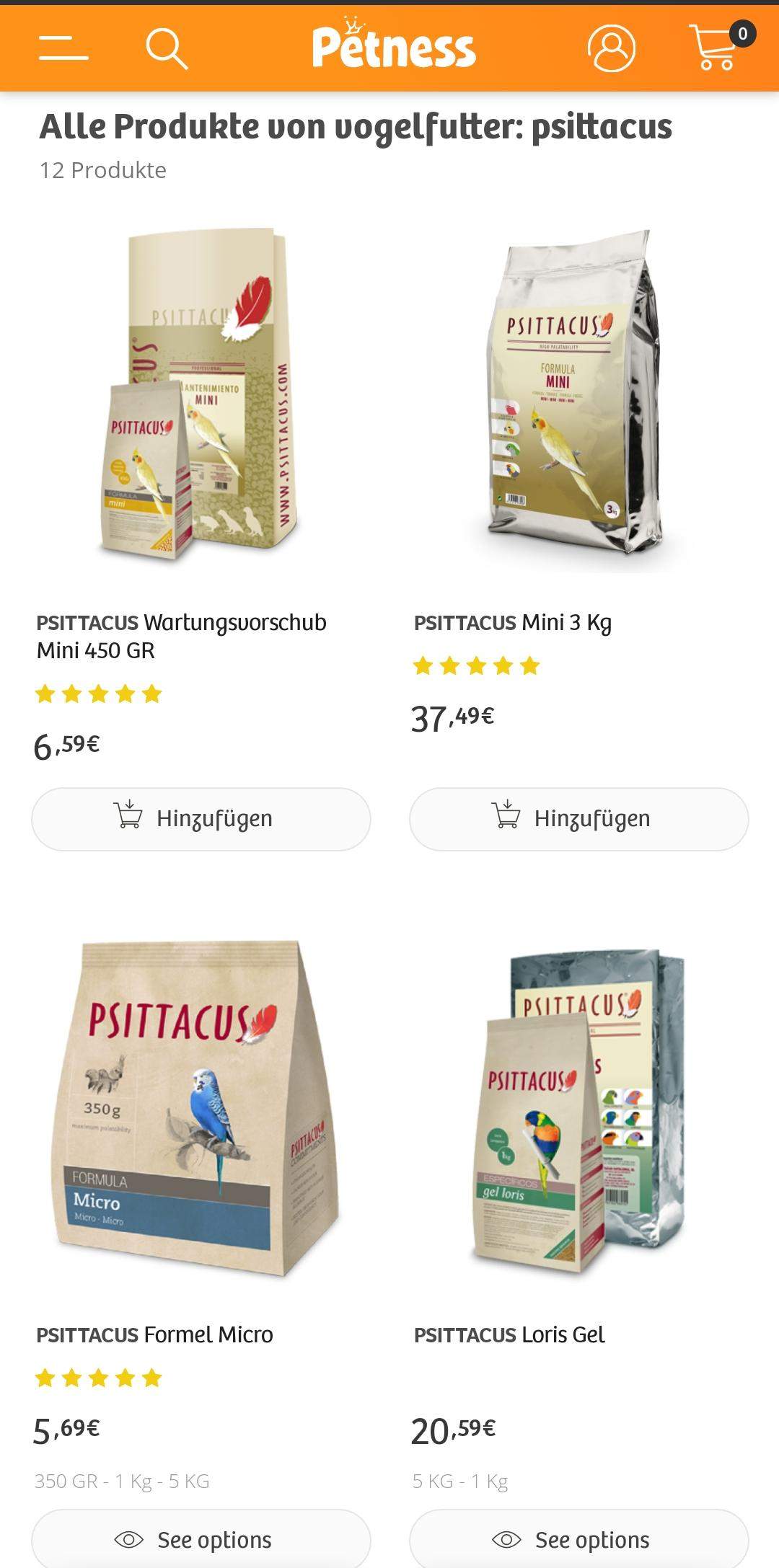Click the search magnifier icon
This screenshot has width=779, height=1568.
click(x=166, y=49)
